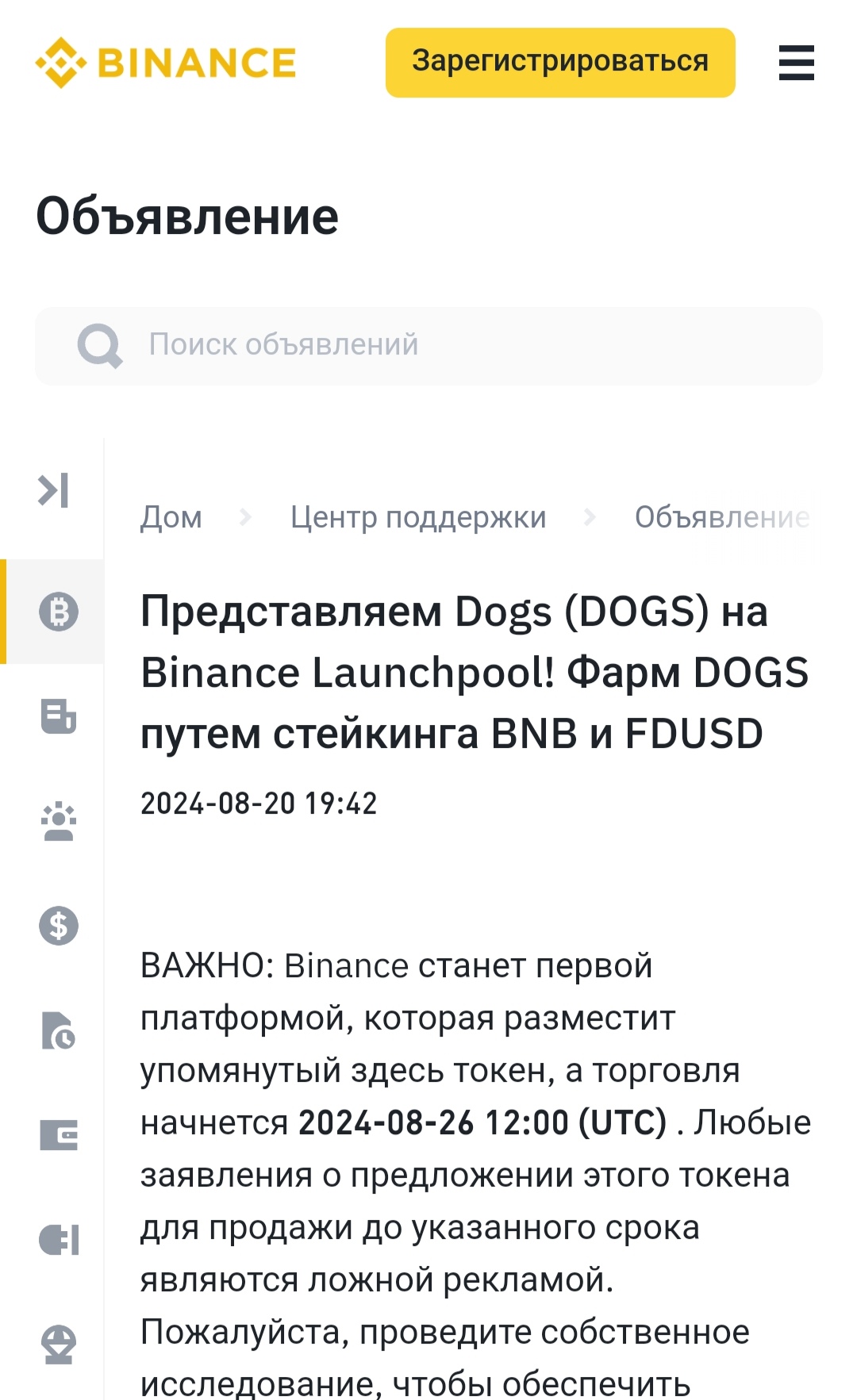
Task: Select the wallet sidebar icon
Action: pyautogui.click(x=59, y=1135)
